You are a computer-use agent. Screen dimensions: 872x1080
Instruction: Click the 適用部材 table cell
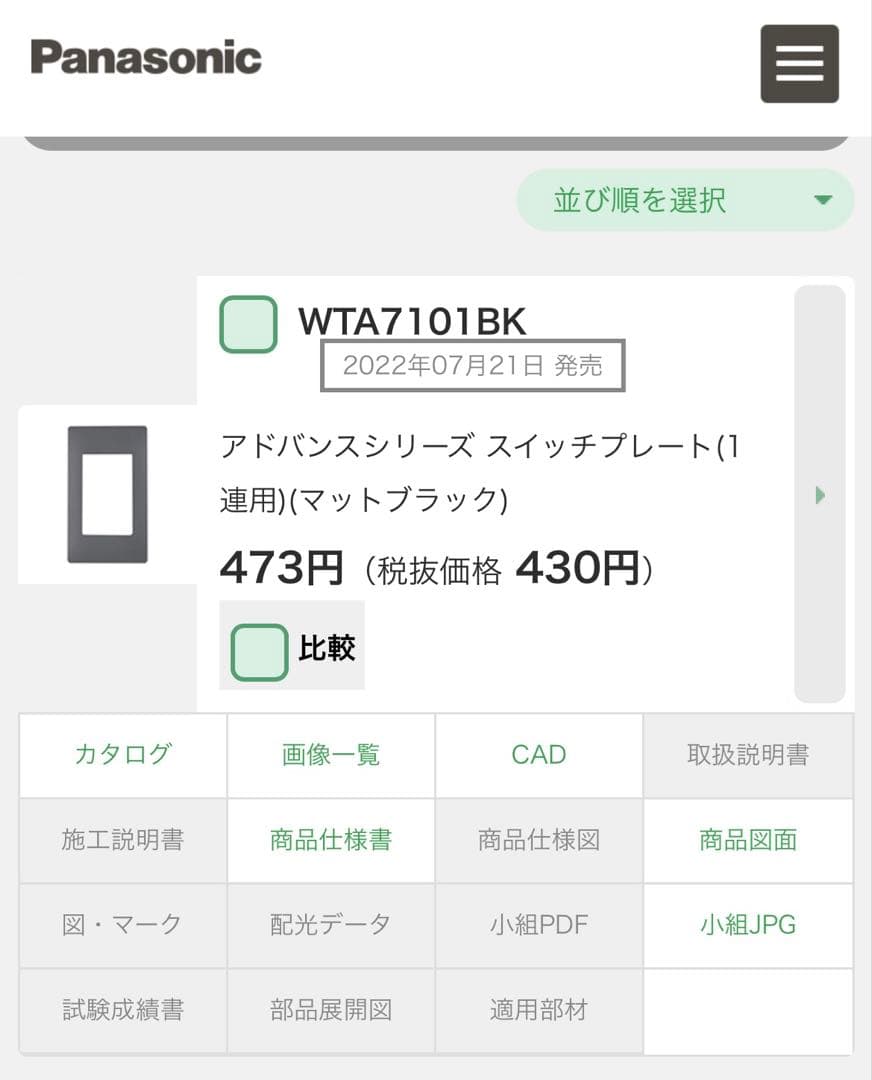coord(539,1010)
